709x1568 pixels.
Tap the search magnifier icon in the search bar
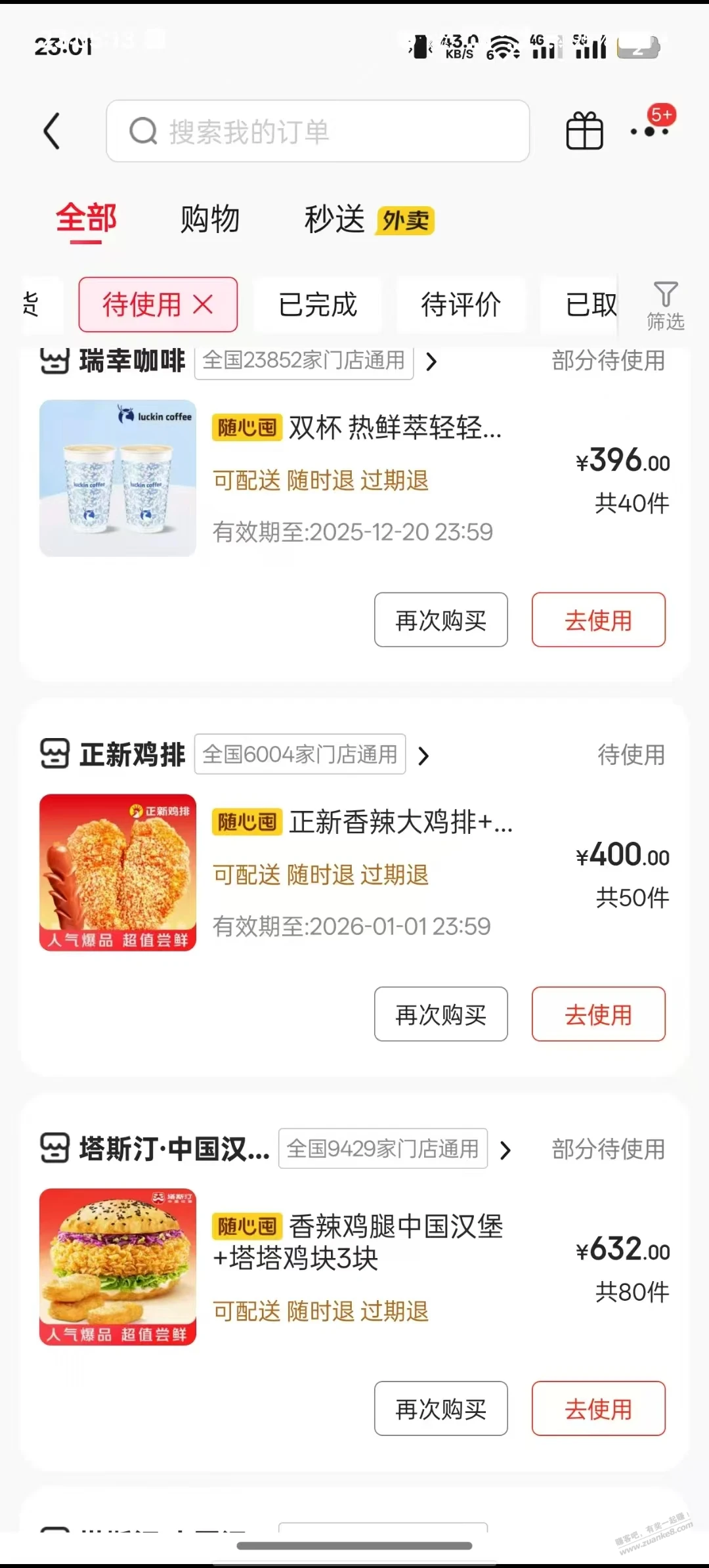tap(143, 131)
